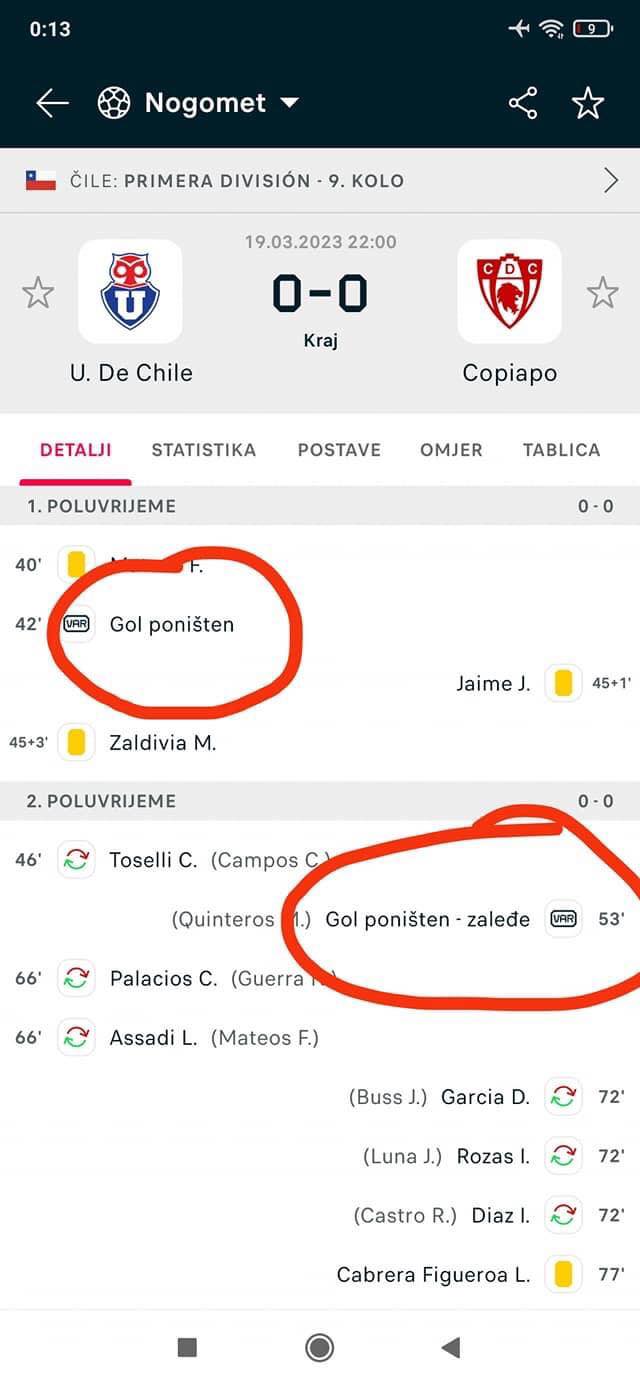Add match to favorites via header star
The height and width of the screenshot is (1386, 640).
point(588,103)
